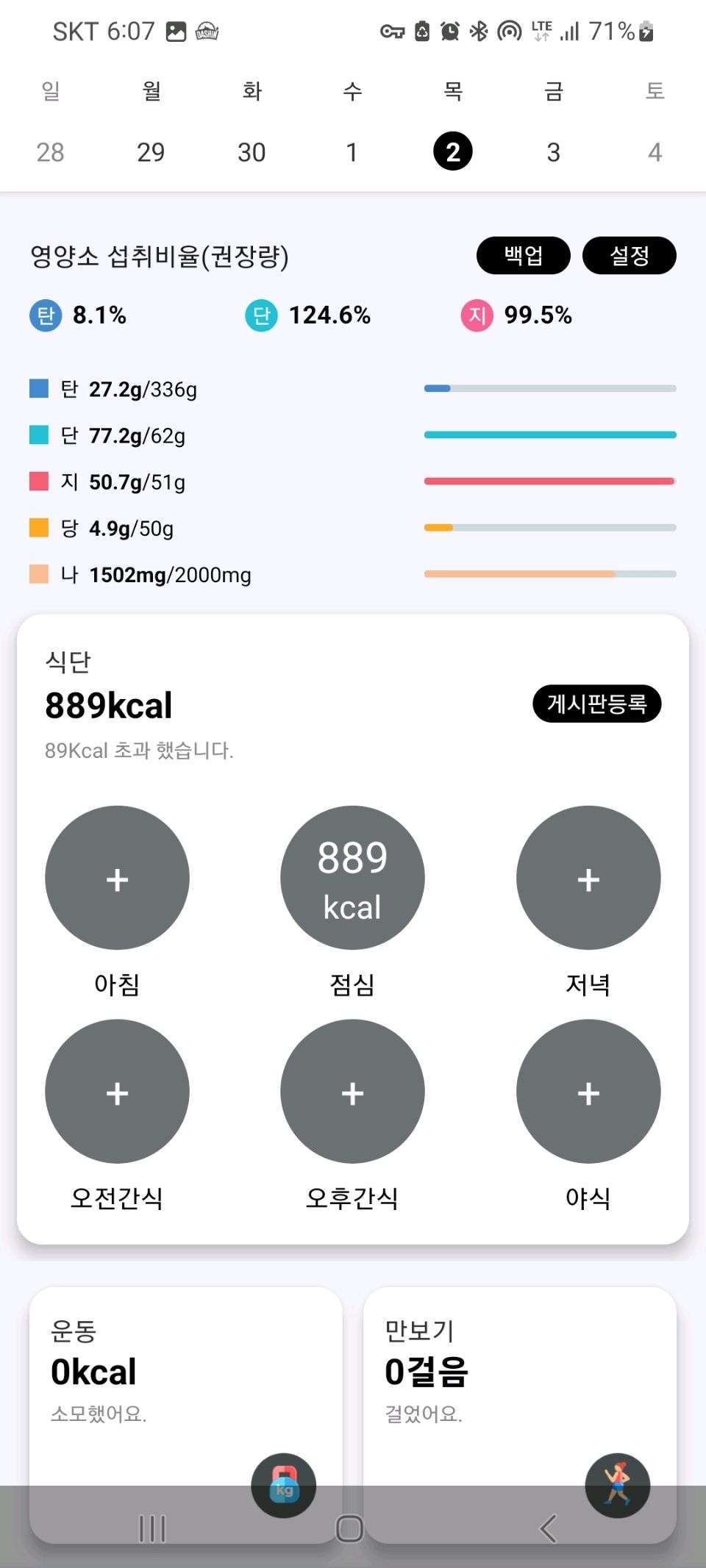Image resolution: width=706 pixels, height=1568 pixels.
Task: Select Friday date 3
Action: point(553,152)
